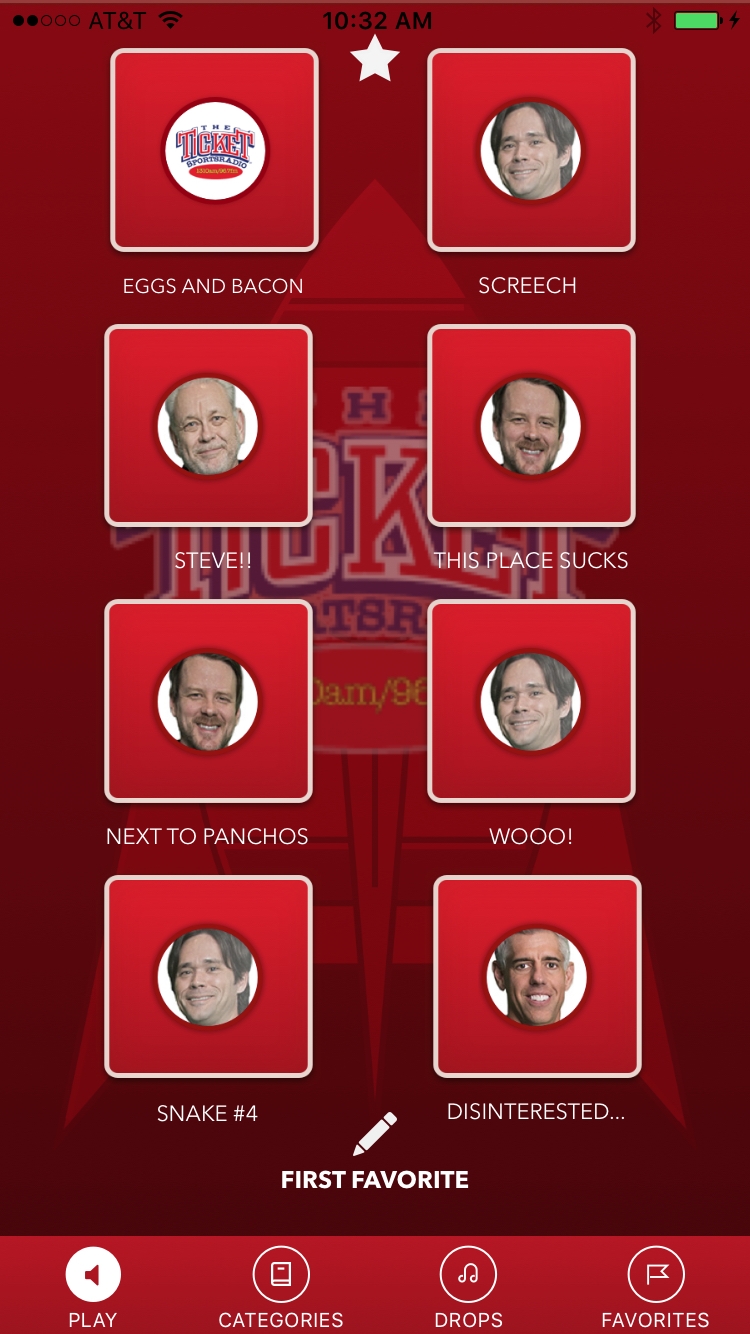750x1334 pixels.
Task: Tap the STEVE!! sound tile
Action: point(208,426)
